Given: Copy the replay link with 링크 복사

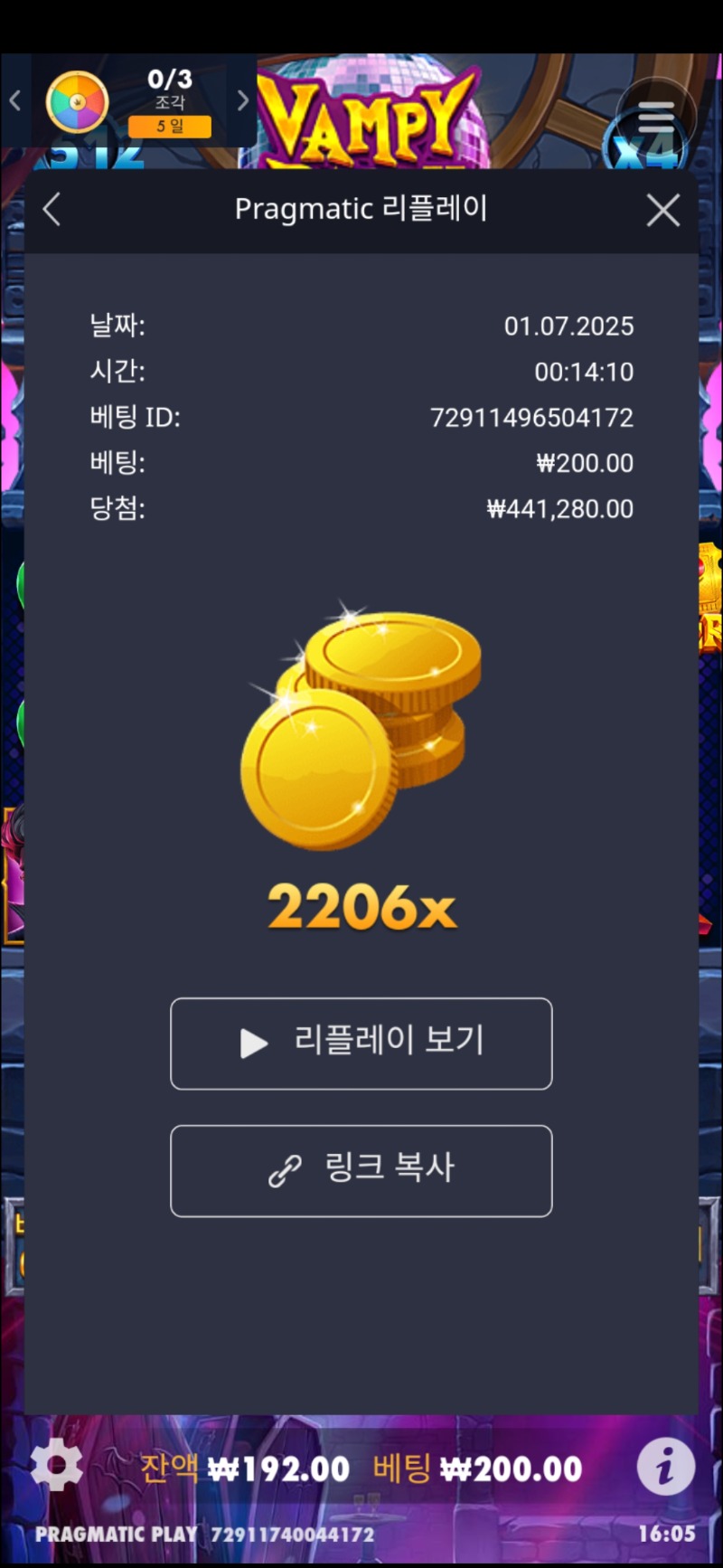Looking at the screenshot, I should [361, 1171].
